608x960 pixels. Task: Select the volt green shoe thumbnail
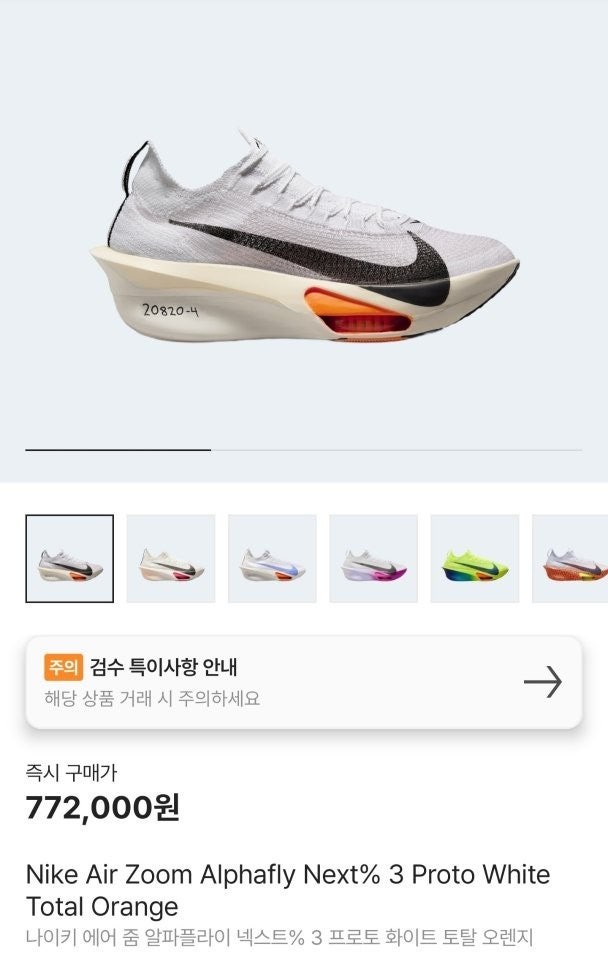(474, 559)
